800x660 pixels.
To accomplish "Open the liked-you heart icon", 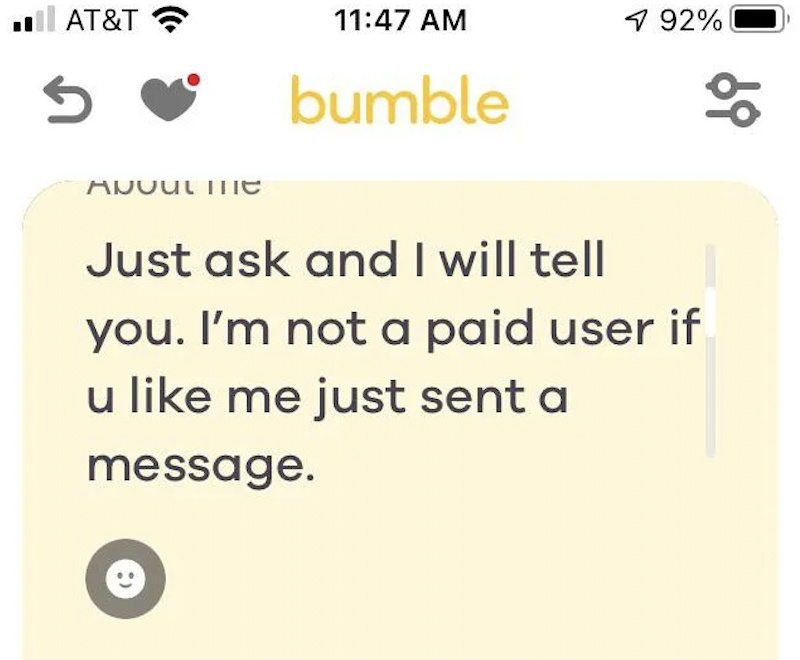I will (168, 99).
